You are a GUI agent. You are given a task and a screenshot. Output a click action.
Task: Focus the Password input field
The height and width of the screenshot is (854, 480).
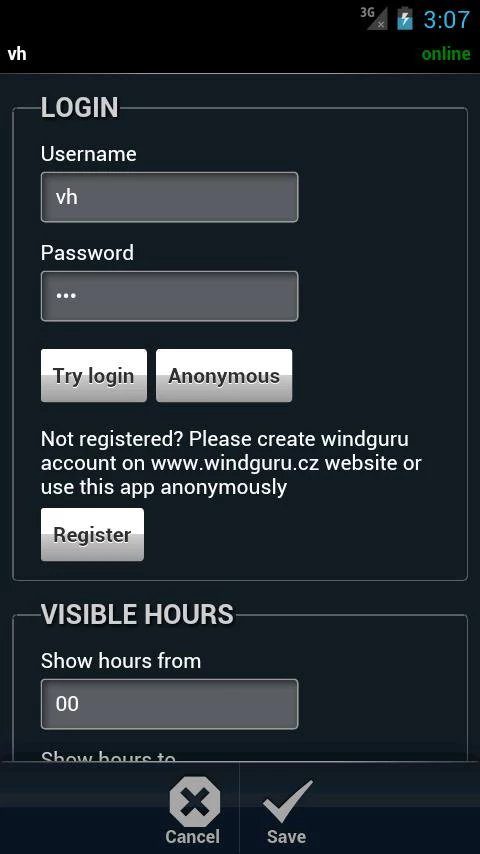pos(169,296)
